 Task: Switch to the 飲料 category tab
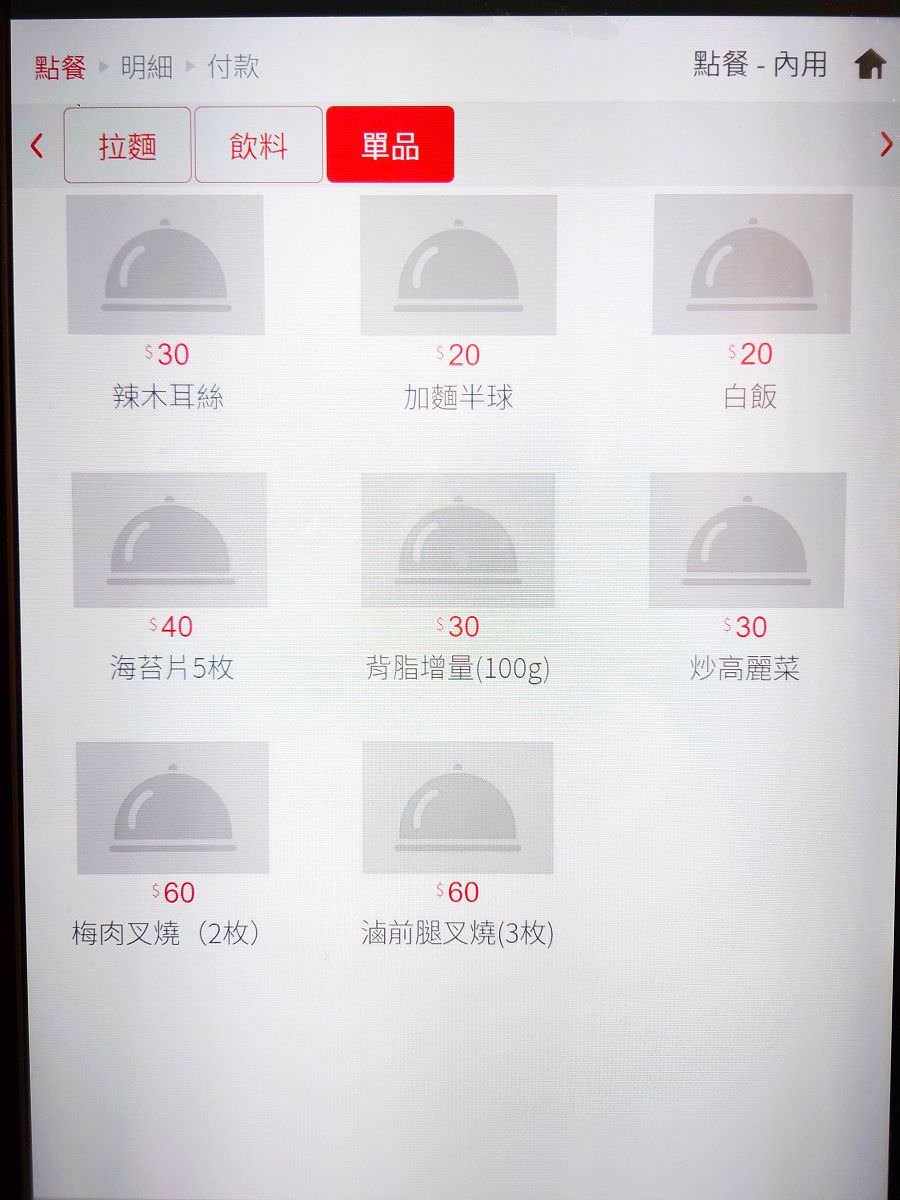pos(258,145)
